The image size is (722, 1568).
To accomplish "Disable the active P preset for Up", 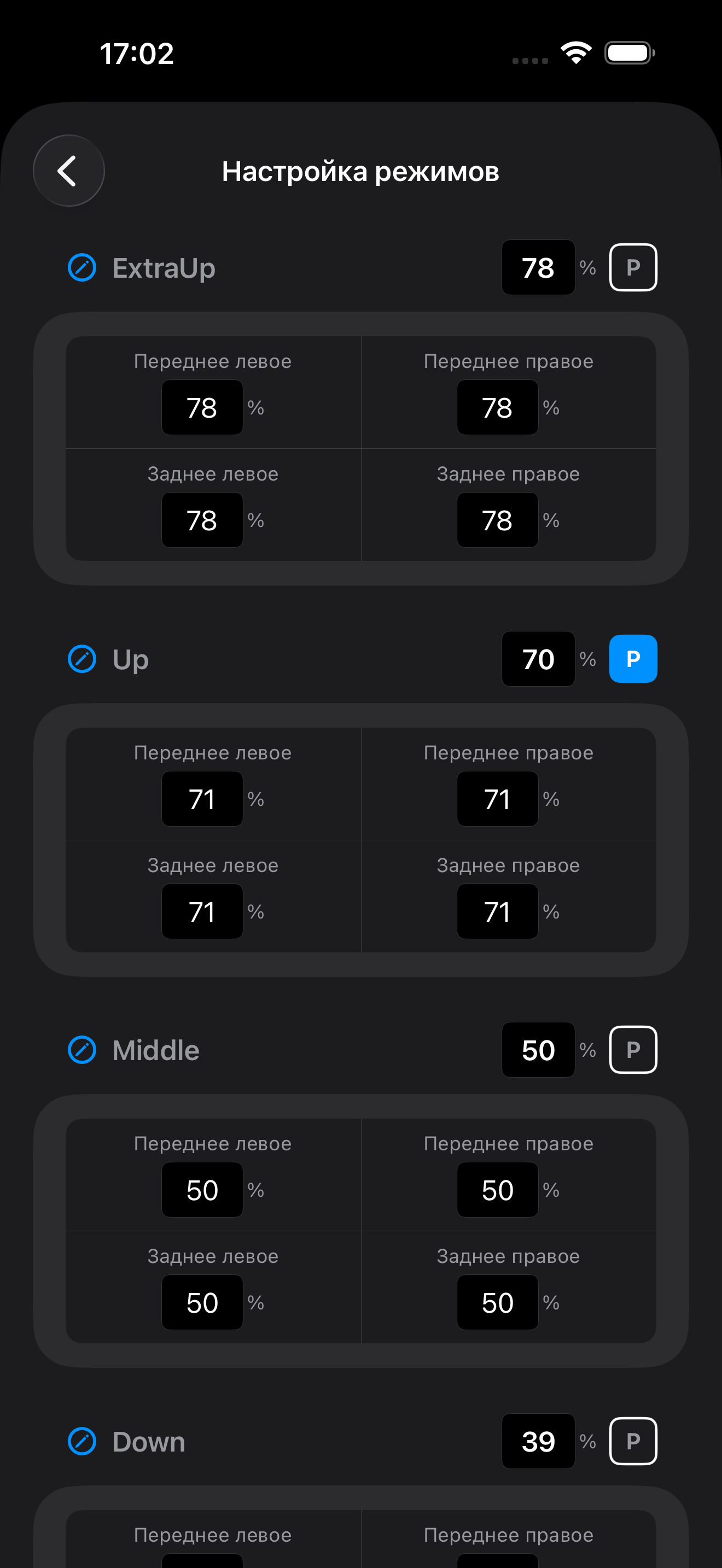I will (633, 659).
